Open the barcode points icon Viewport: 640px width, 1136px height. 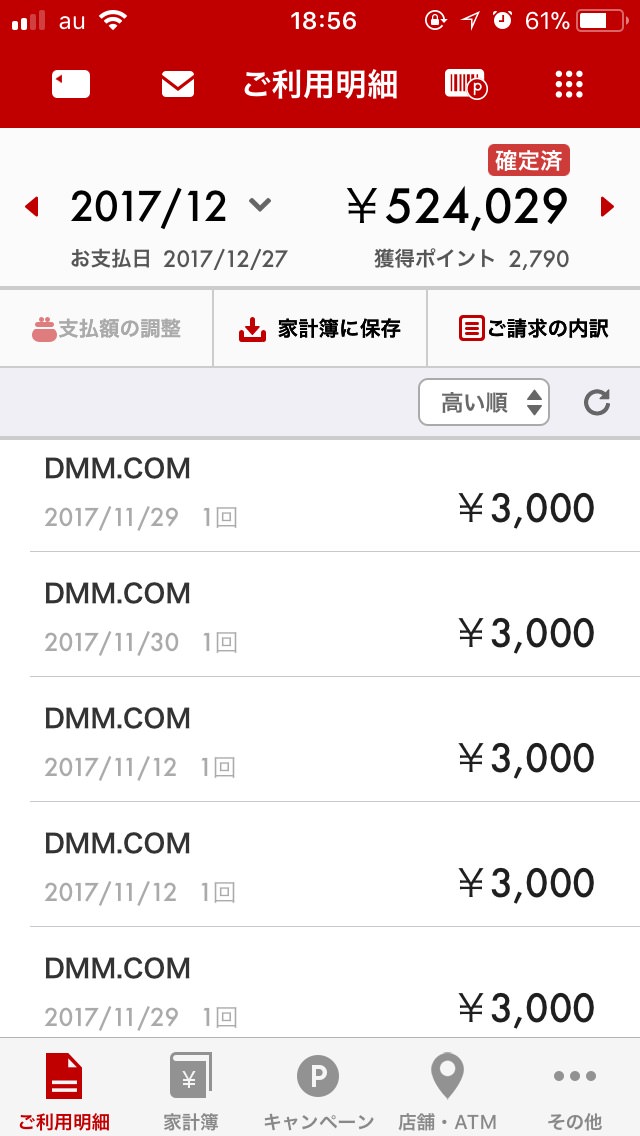(465, 85)
